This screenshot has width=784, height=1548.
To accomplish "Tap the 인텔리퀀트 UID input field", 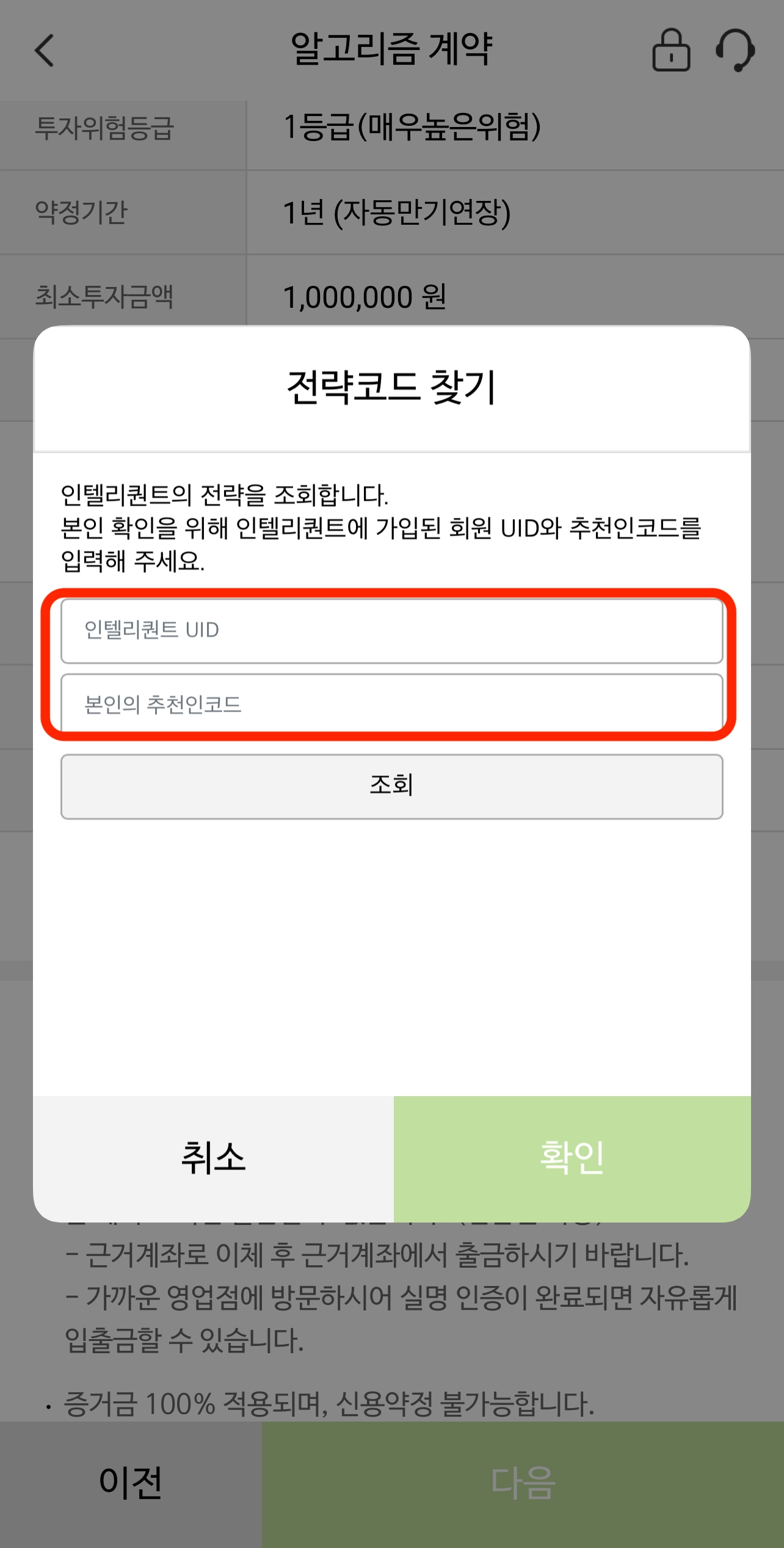I will (392, 631).
